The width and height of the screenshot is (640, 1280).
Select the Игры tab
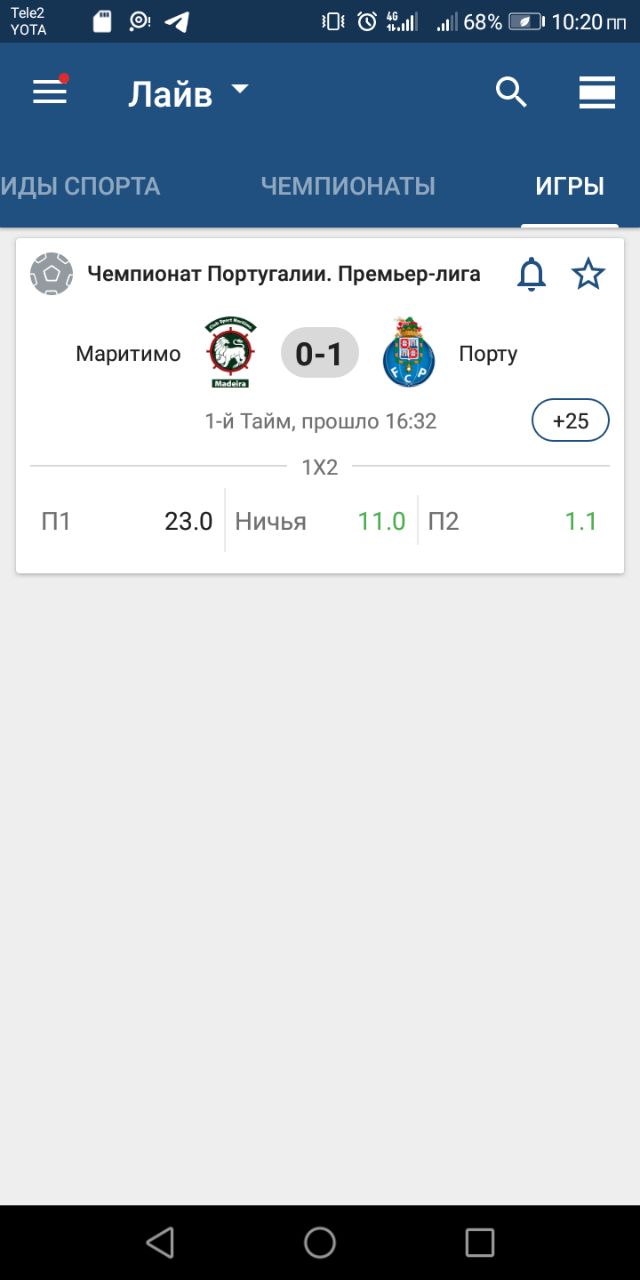coord(569,186)
